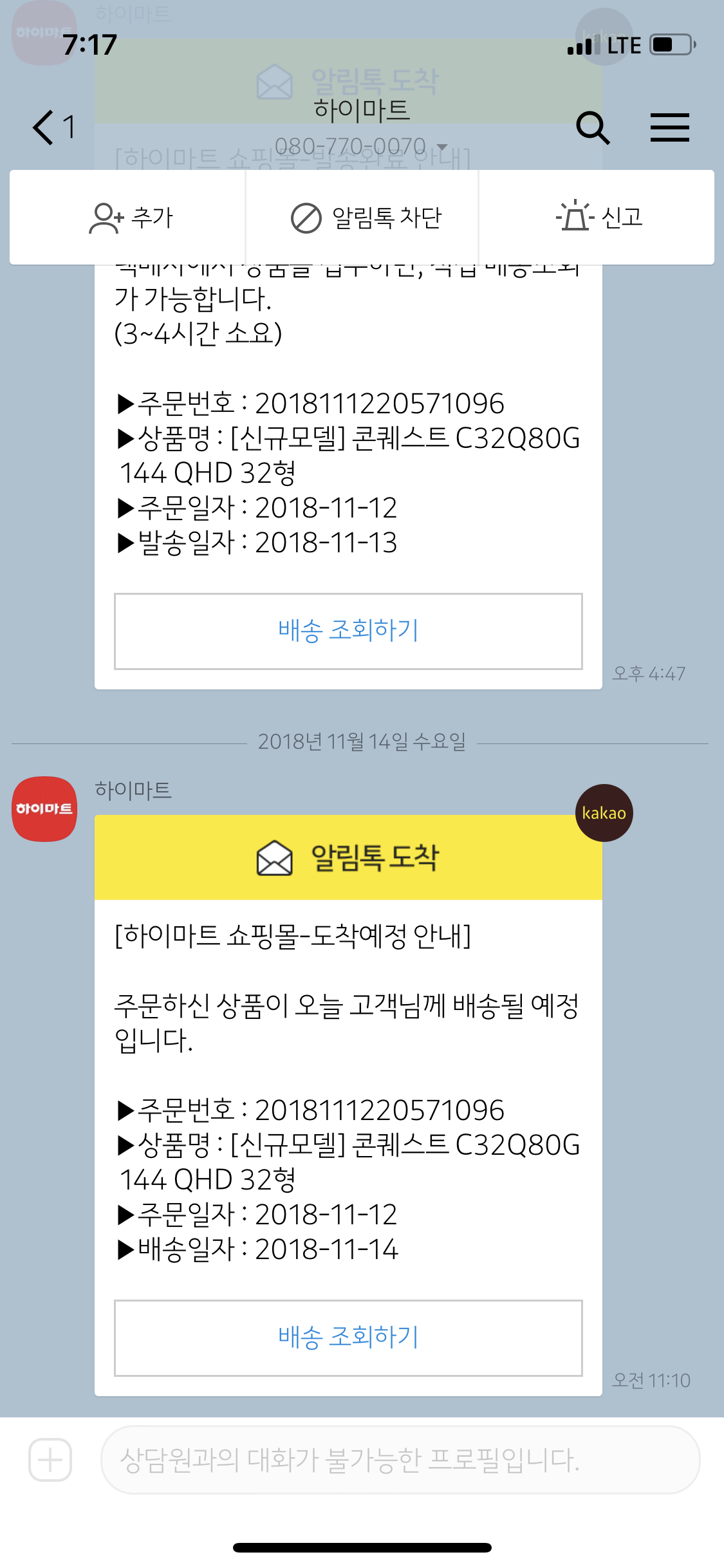Search within the 하이마트 chat
The image size is (724, 1568).
click(x=592, y=127)
